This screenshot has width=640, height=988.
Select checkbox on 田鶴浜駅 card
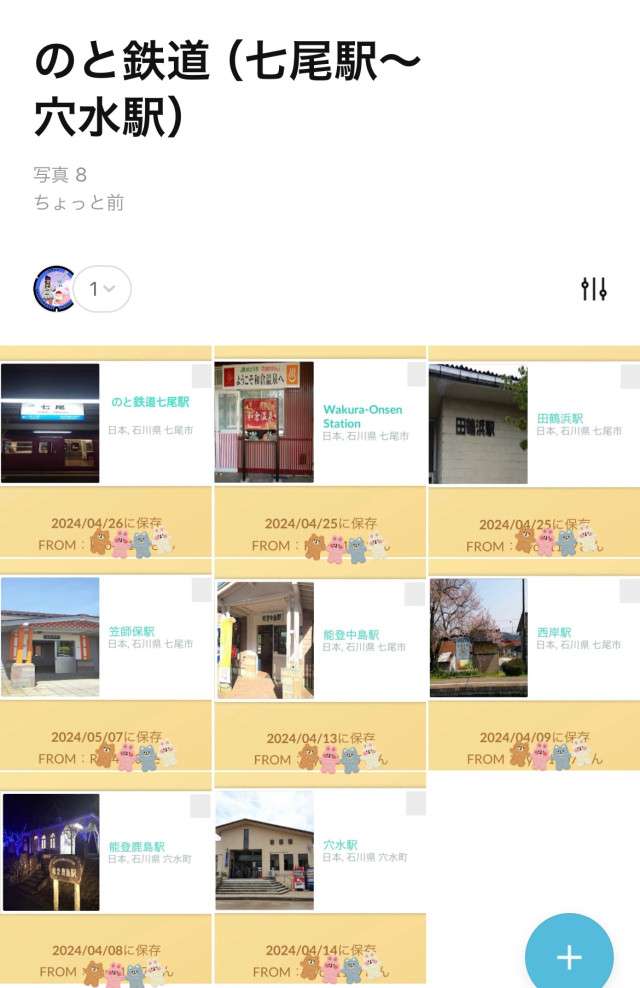630,377
